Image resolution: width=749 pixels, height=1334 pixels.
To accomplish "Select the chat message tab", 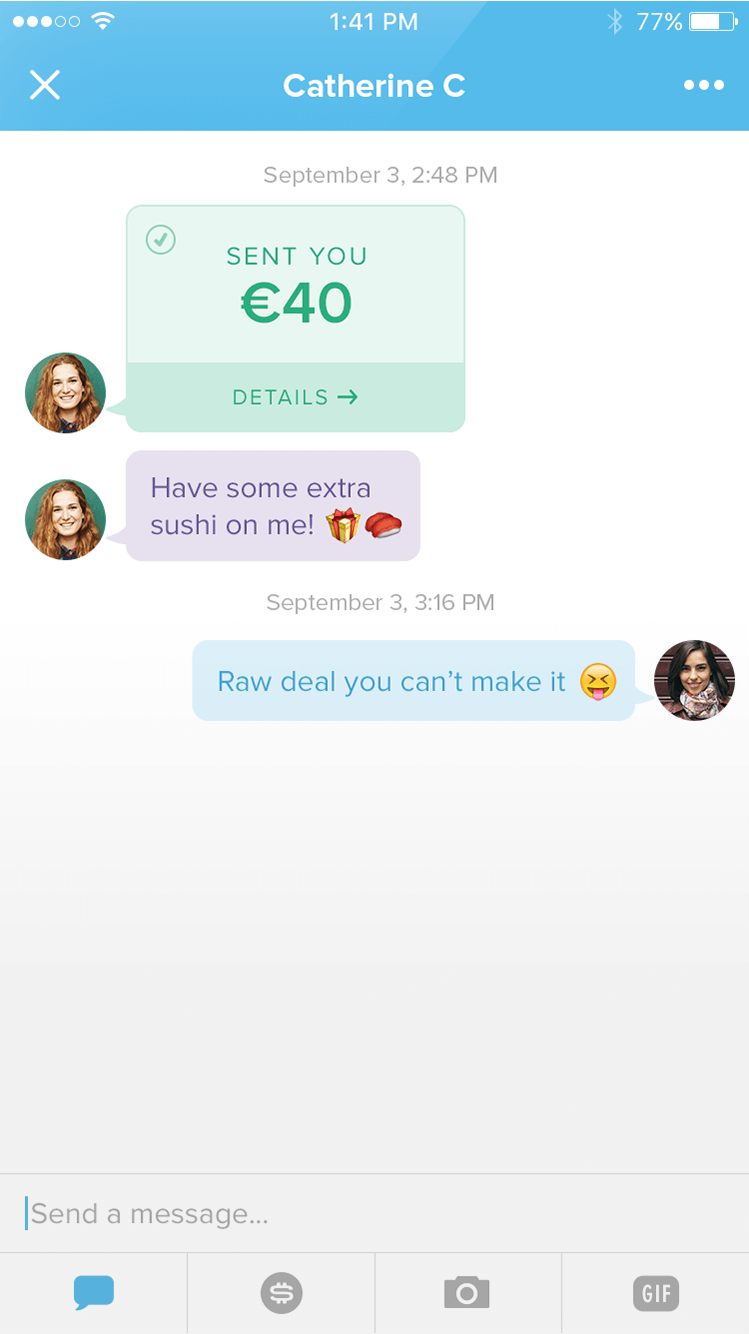I will coord(94,1293).
